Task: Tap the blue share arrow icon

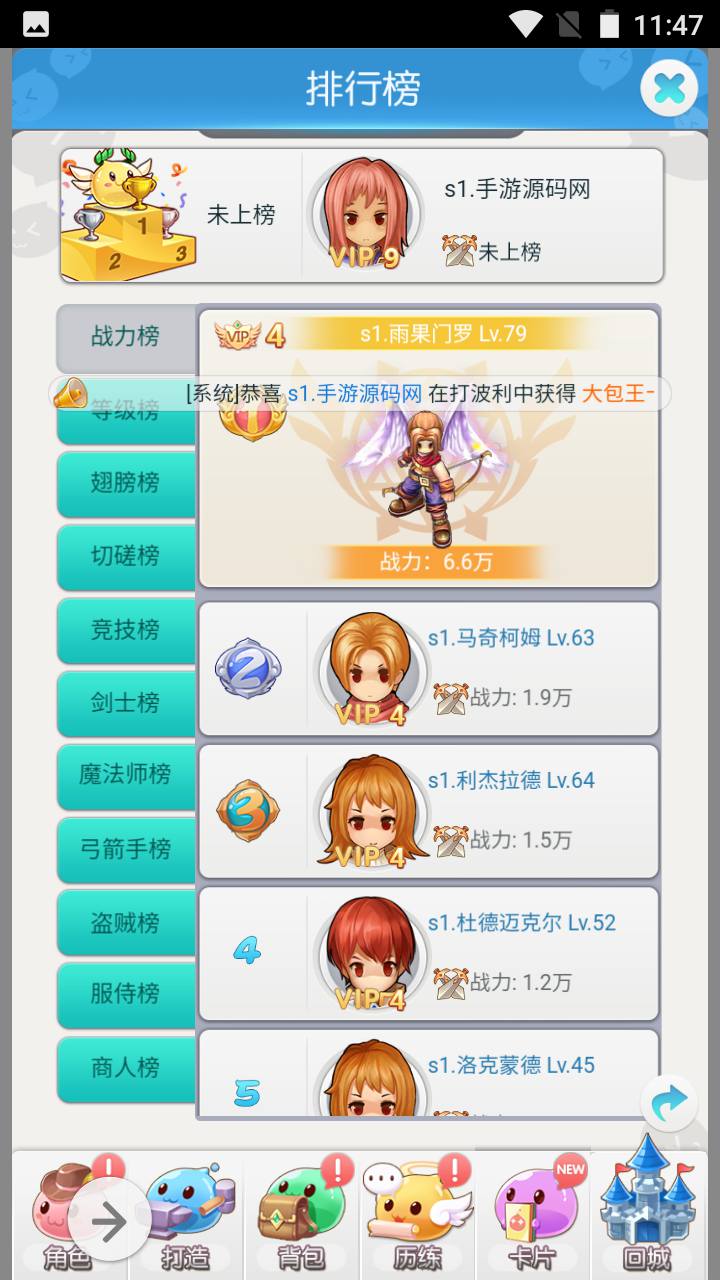Action: click(x=669, y=1103)
